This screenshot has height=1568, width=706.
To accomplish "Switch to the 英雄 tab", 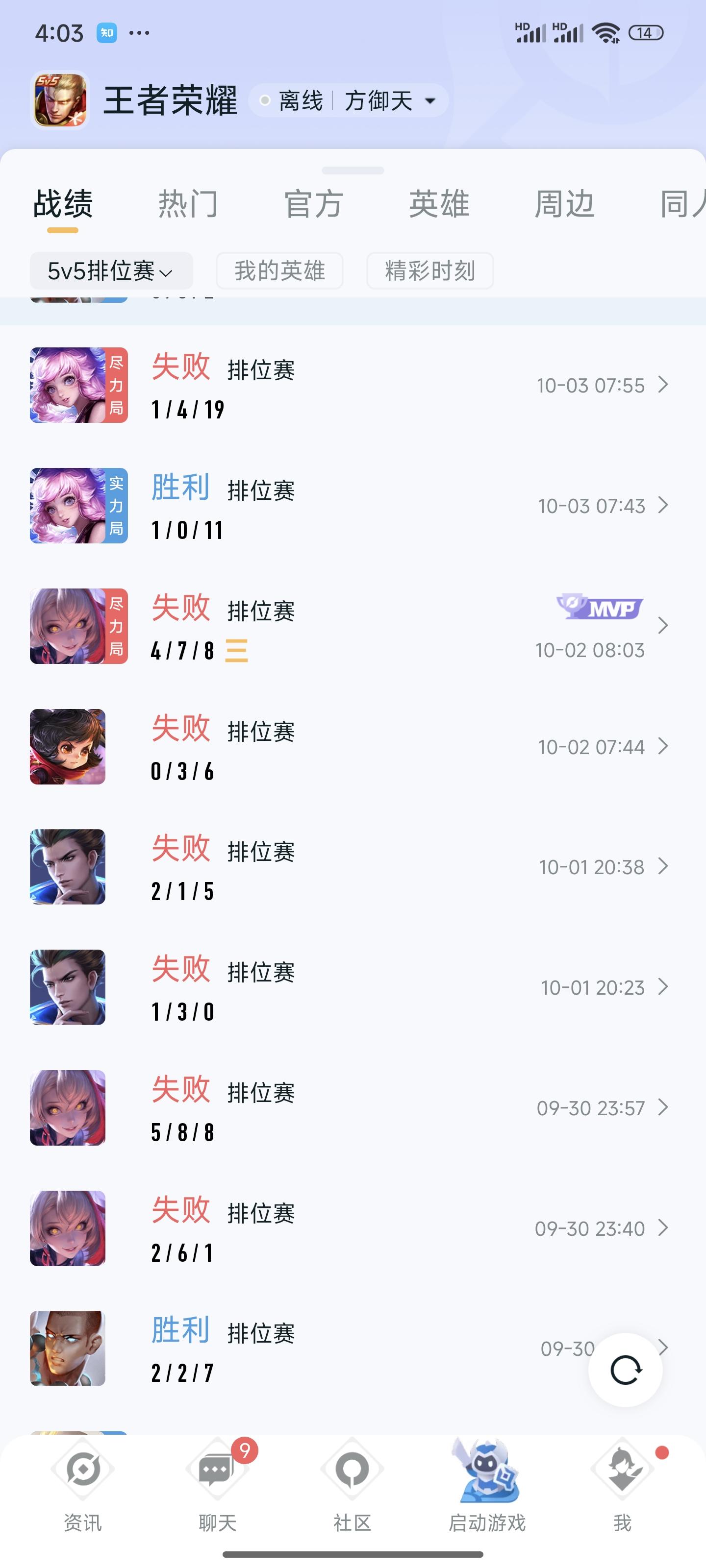I will [x=439, y=203].
